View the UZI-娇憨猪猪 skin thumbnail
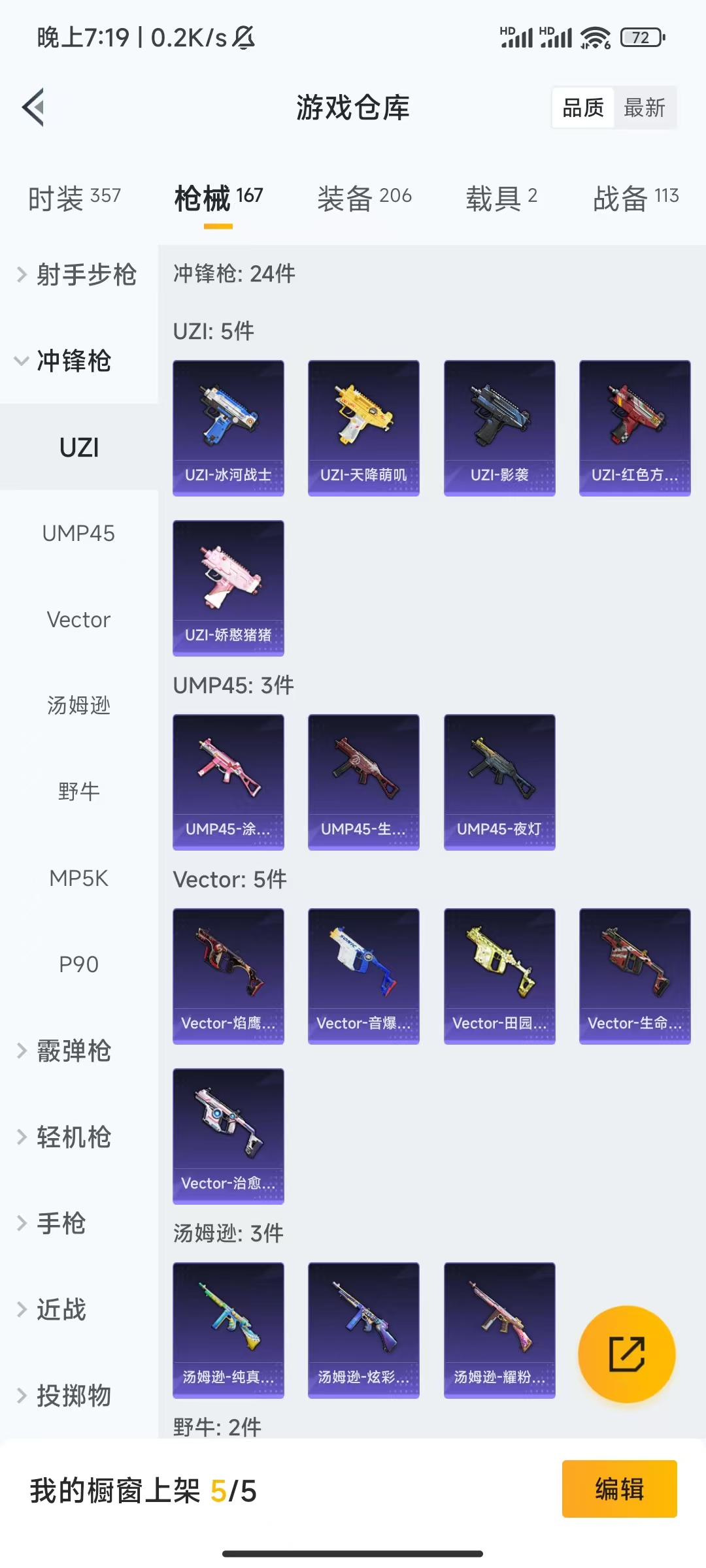The height and width of the screenshot is (1568, 706). click(x=228, y=587)
